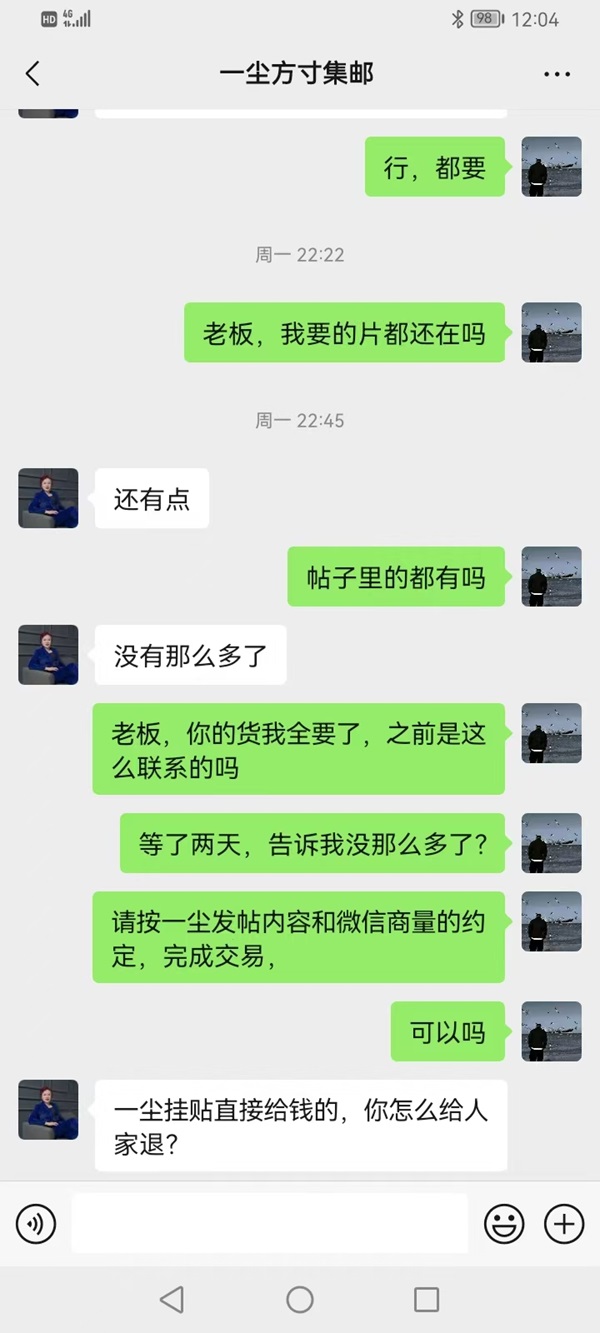
Task: Open the emoji picker
Action: click(x=504, y=1223)
